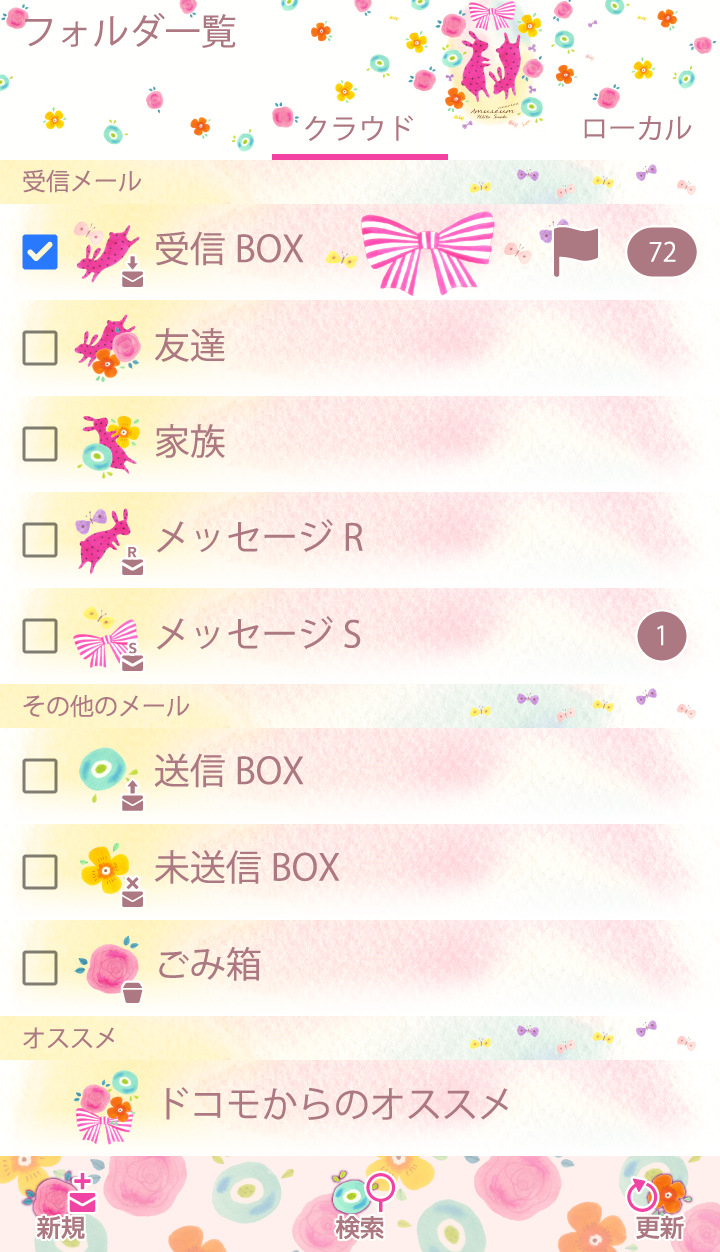Open the 家族 folder
720x1252 pixels.
coord(190,442)
